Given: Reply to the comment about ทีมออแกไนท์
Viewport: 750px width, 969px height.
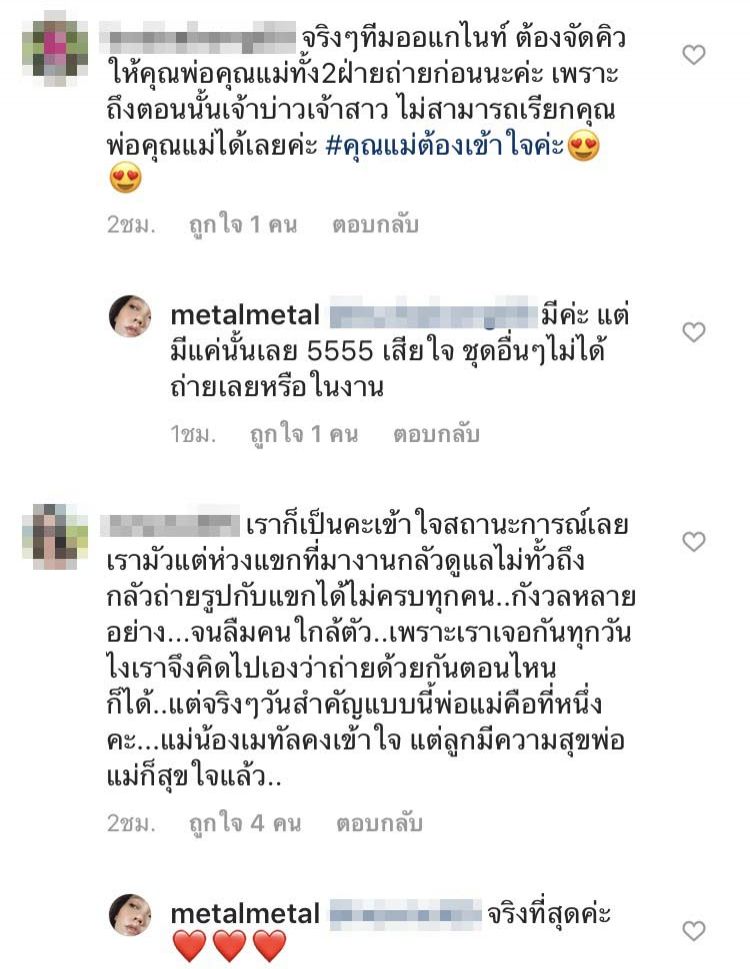Looking at the screenshot, I should [x=377, y=225].
